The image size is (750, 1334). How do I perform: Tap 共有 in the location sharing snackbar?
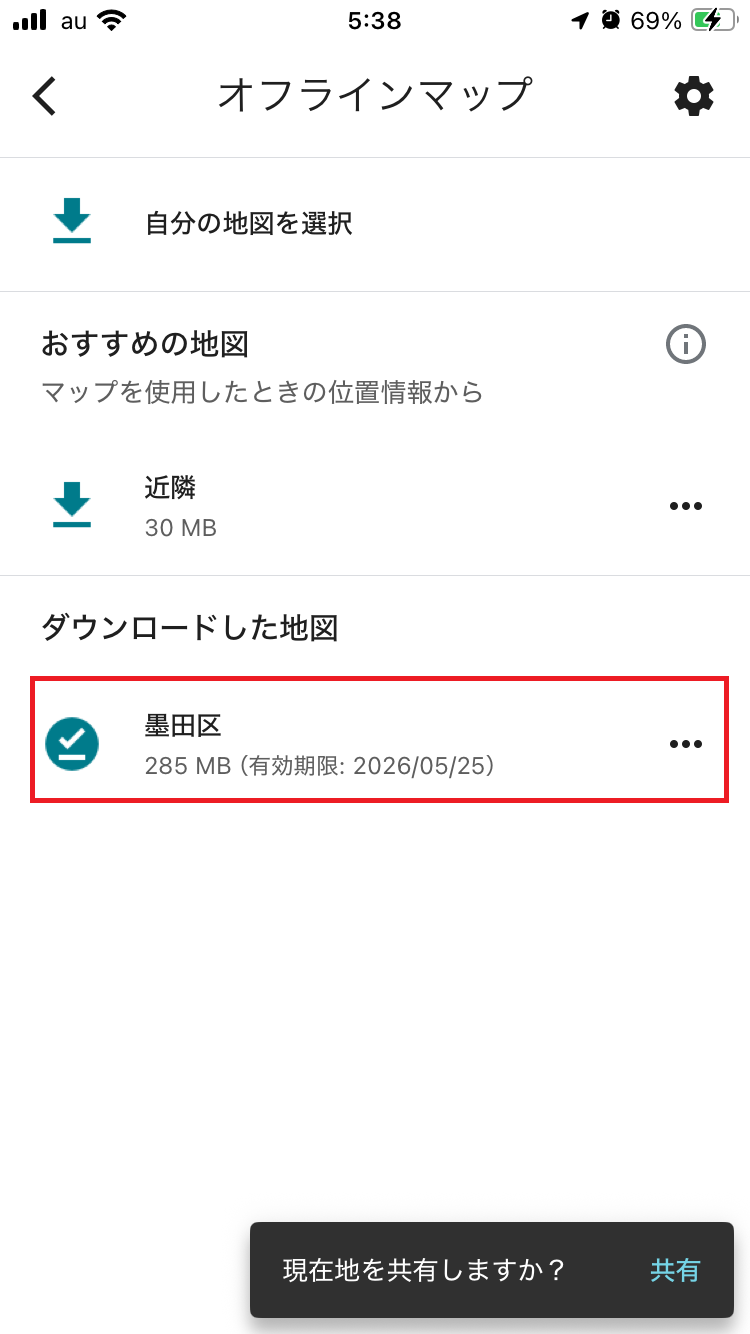pyautogui.click(x=675, y=1270)
